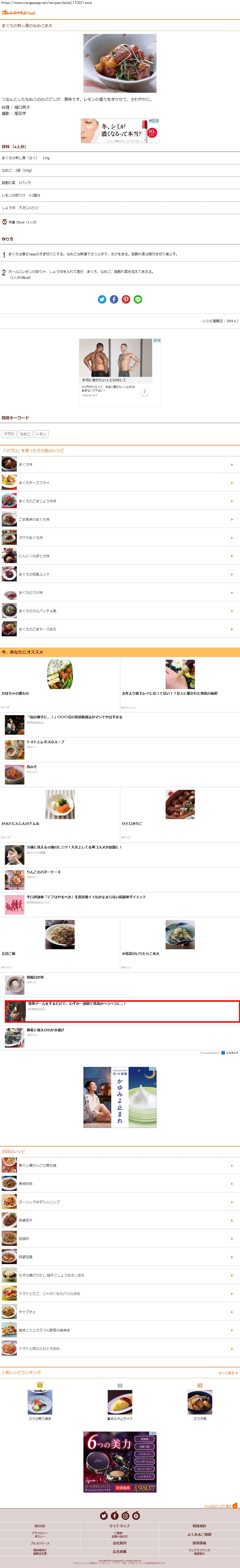
Task: Select the マグロ keyword chip
Action: pos(9,434)
